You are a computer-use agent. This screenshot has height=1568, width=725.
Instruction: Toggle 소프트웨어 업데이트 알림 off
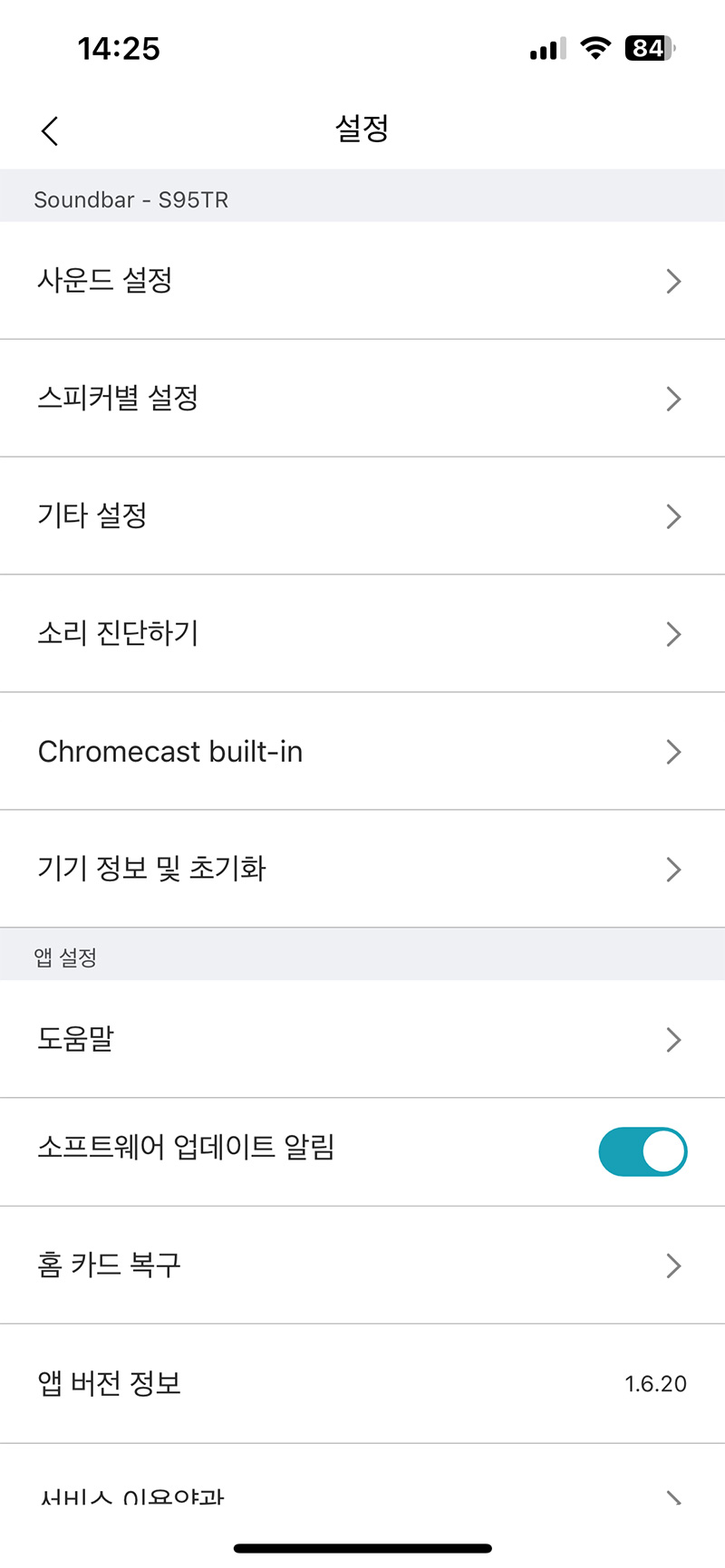tap(643, 1151)
